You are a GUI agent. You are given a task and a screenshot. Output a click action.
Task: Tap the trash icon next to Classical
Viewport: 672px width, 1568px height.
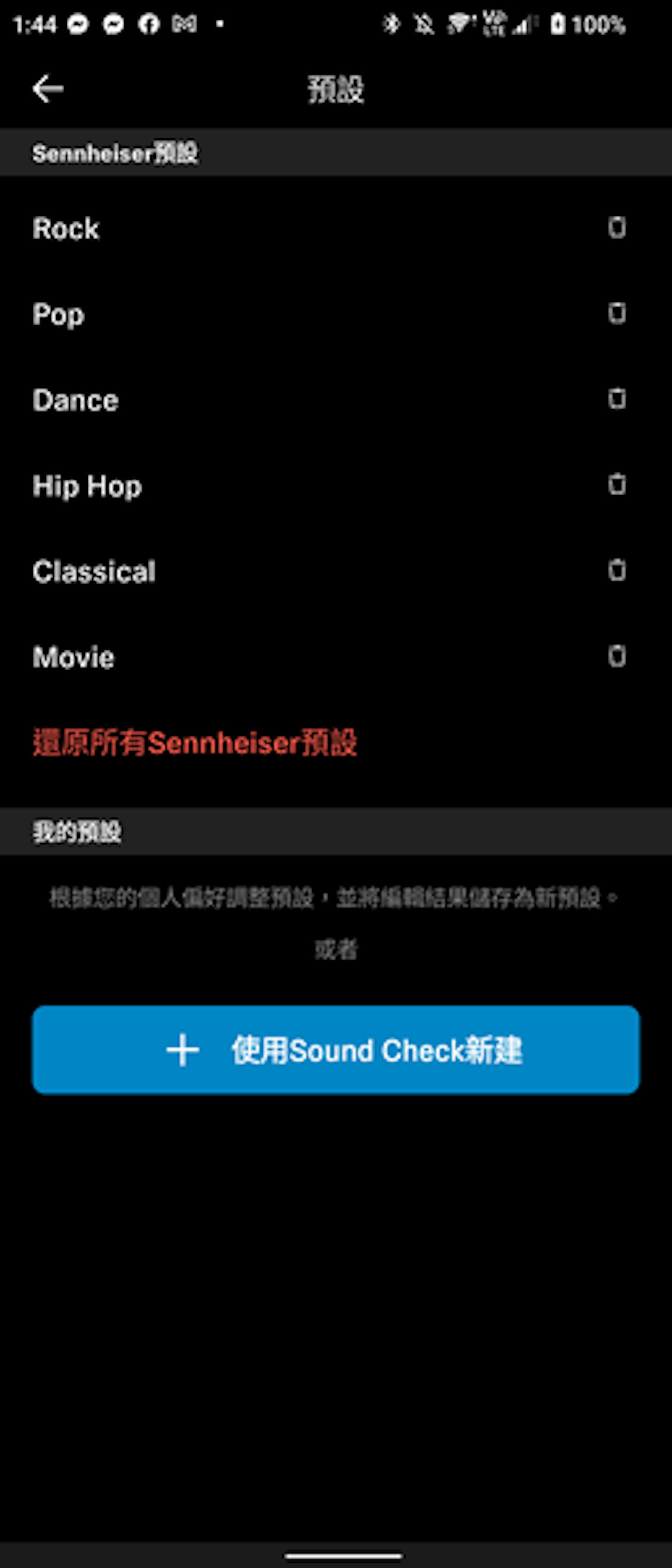[x=617, y=571]
